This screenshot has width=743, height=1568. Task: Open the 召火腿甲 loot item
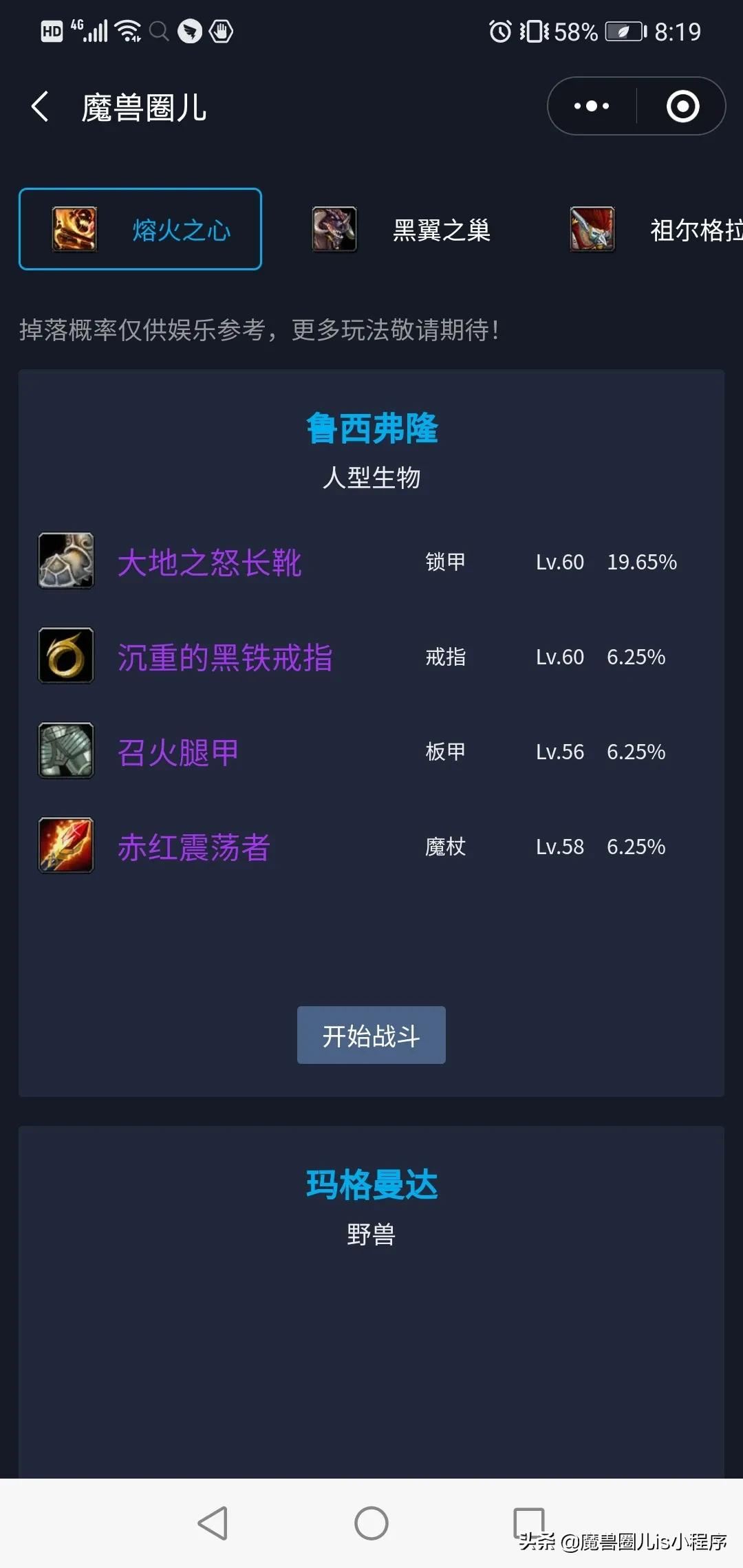coord(178,752)
